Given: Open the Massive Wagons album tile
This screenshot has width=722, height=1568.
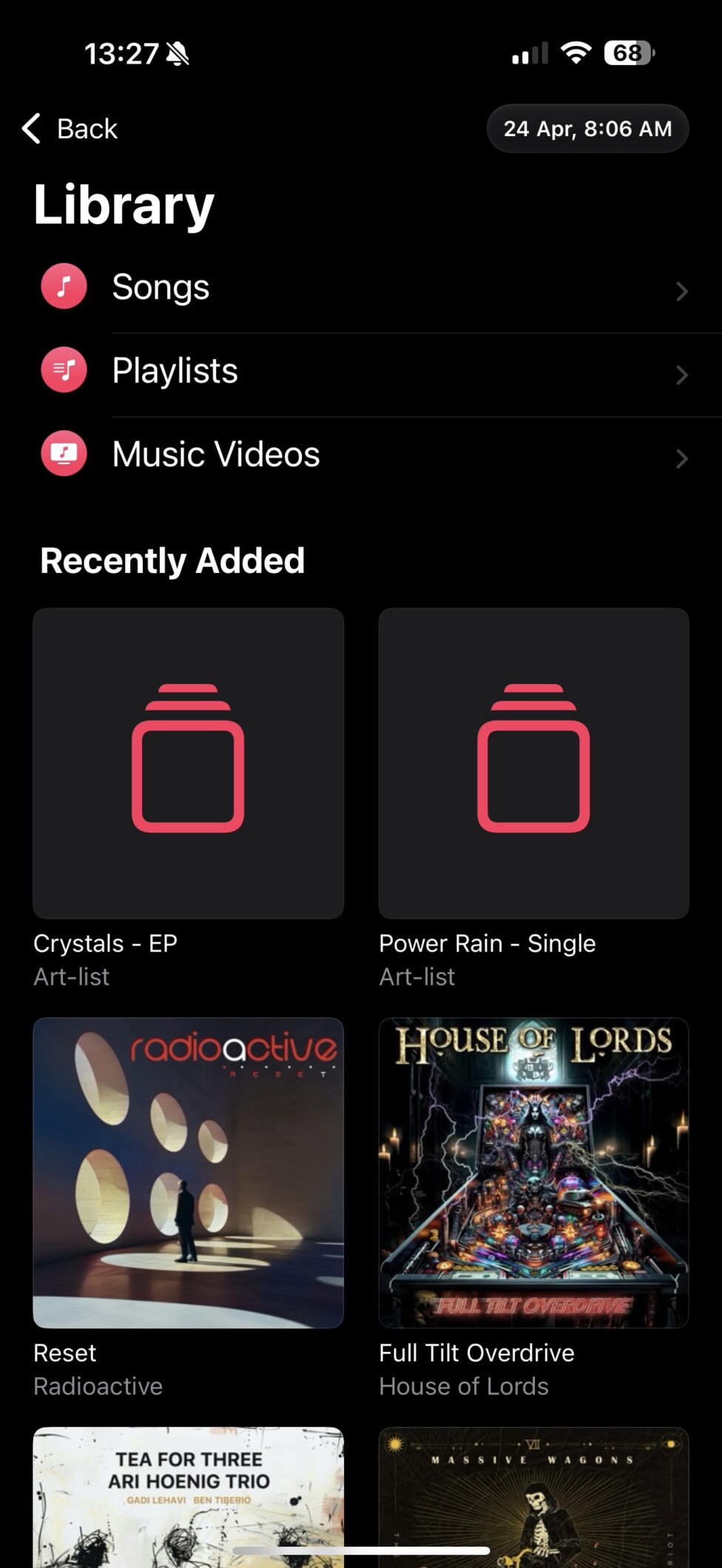Looking at the screenshot, I should click(533, 1497).
